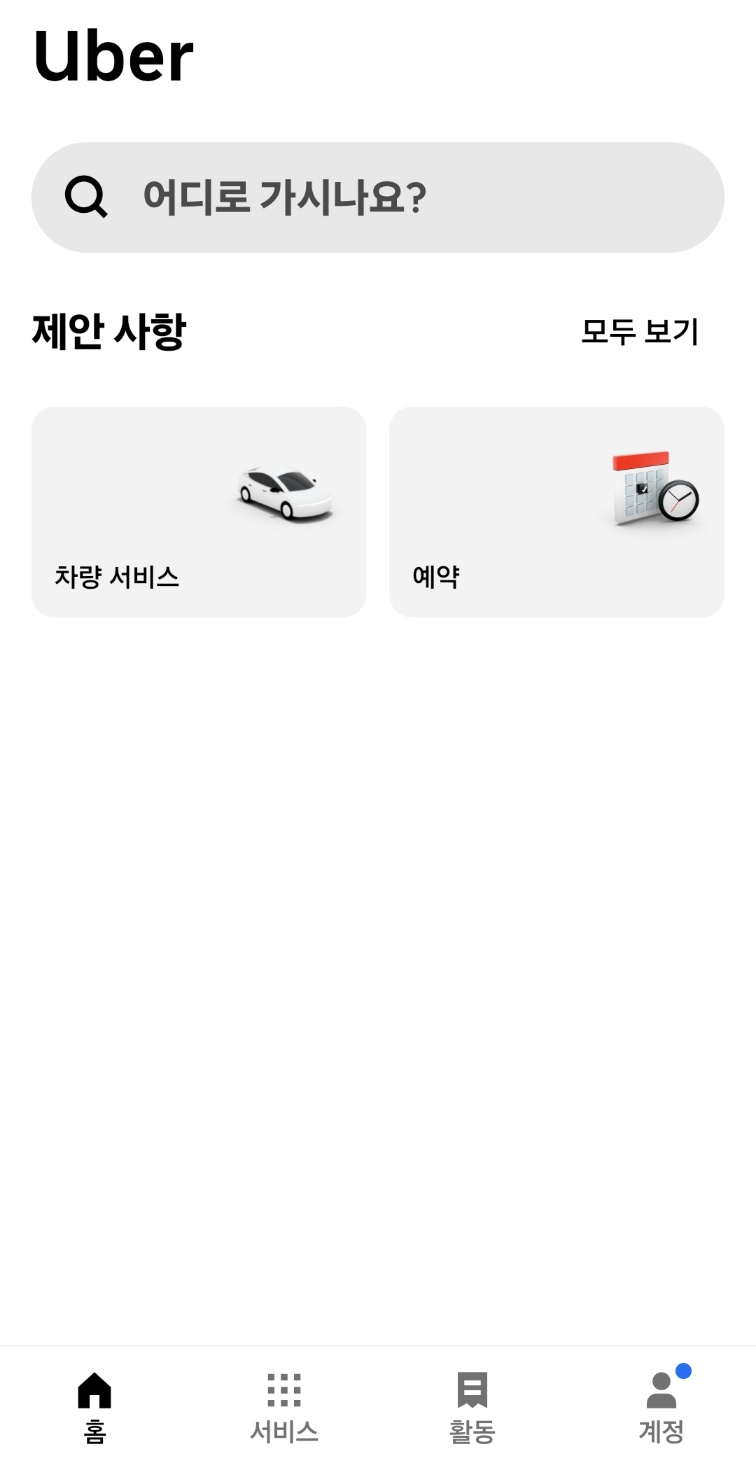
Task: Select the 홈 (Home) tab icon
Action: pos(94,1387)
